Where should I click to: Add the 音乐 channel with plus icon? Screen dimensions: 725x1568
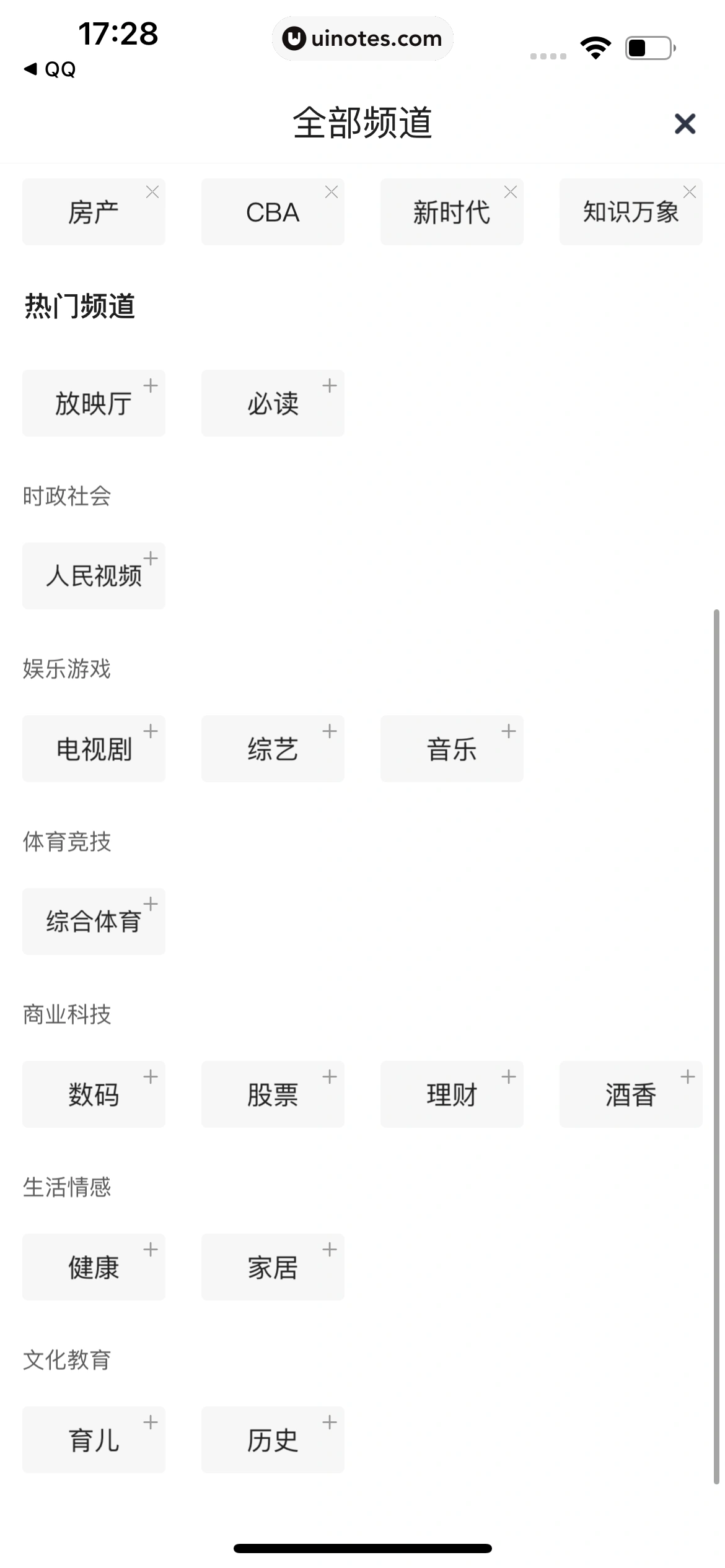(x=508, y=731)
